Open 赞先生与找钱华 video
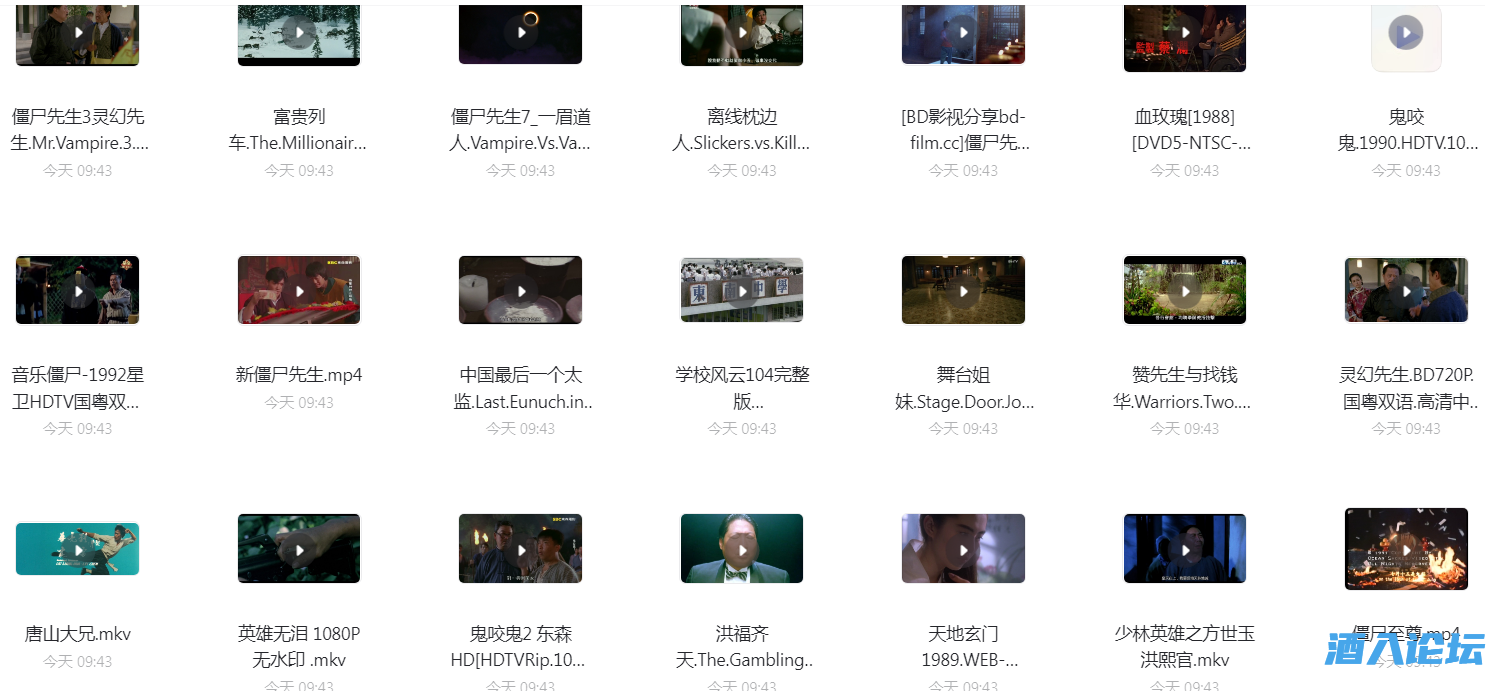 1185,291
